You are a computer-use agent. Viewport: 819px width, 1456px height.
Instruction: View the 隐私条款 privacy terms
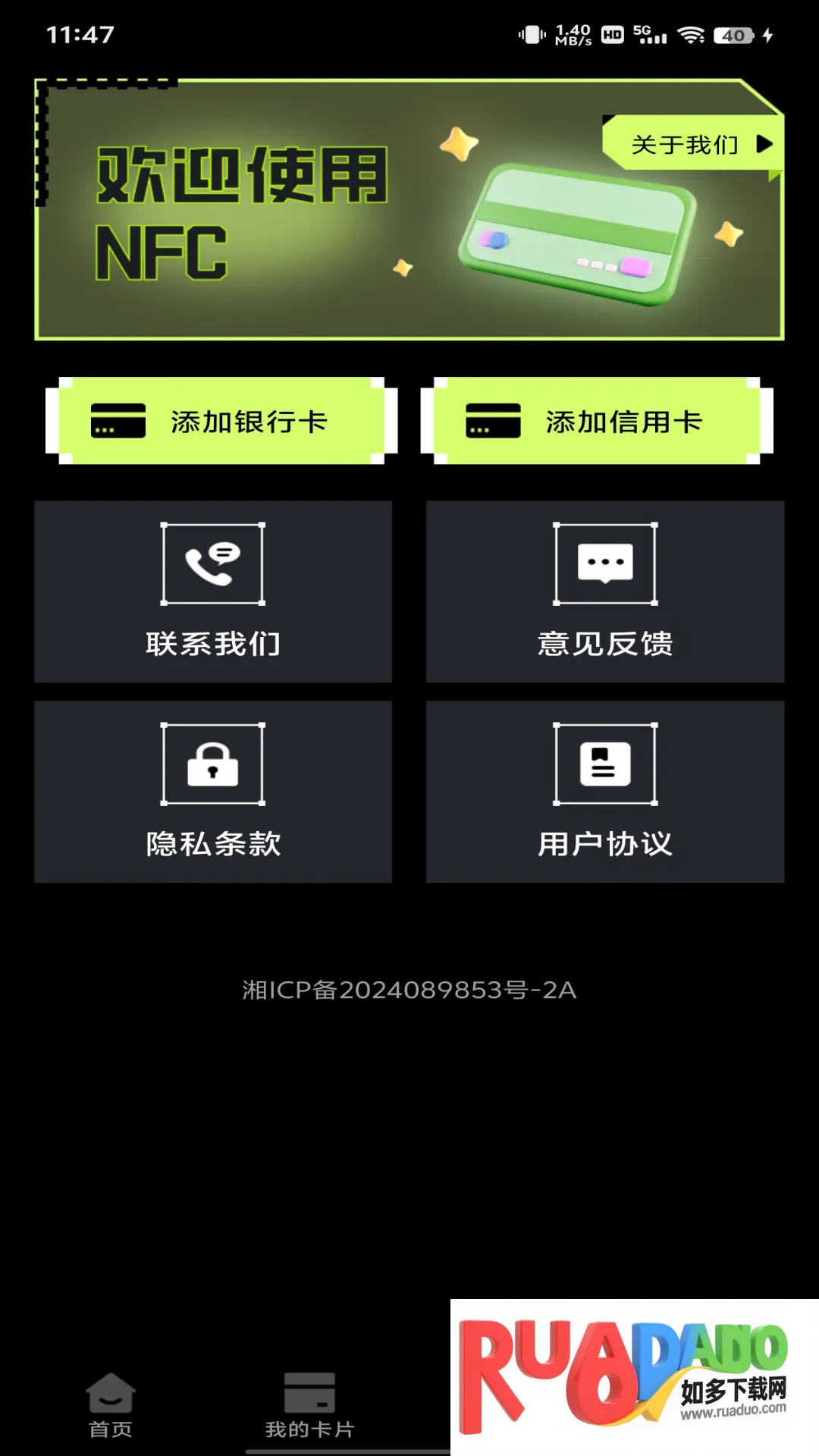click(x=213, y=791)
